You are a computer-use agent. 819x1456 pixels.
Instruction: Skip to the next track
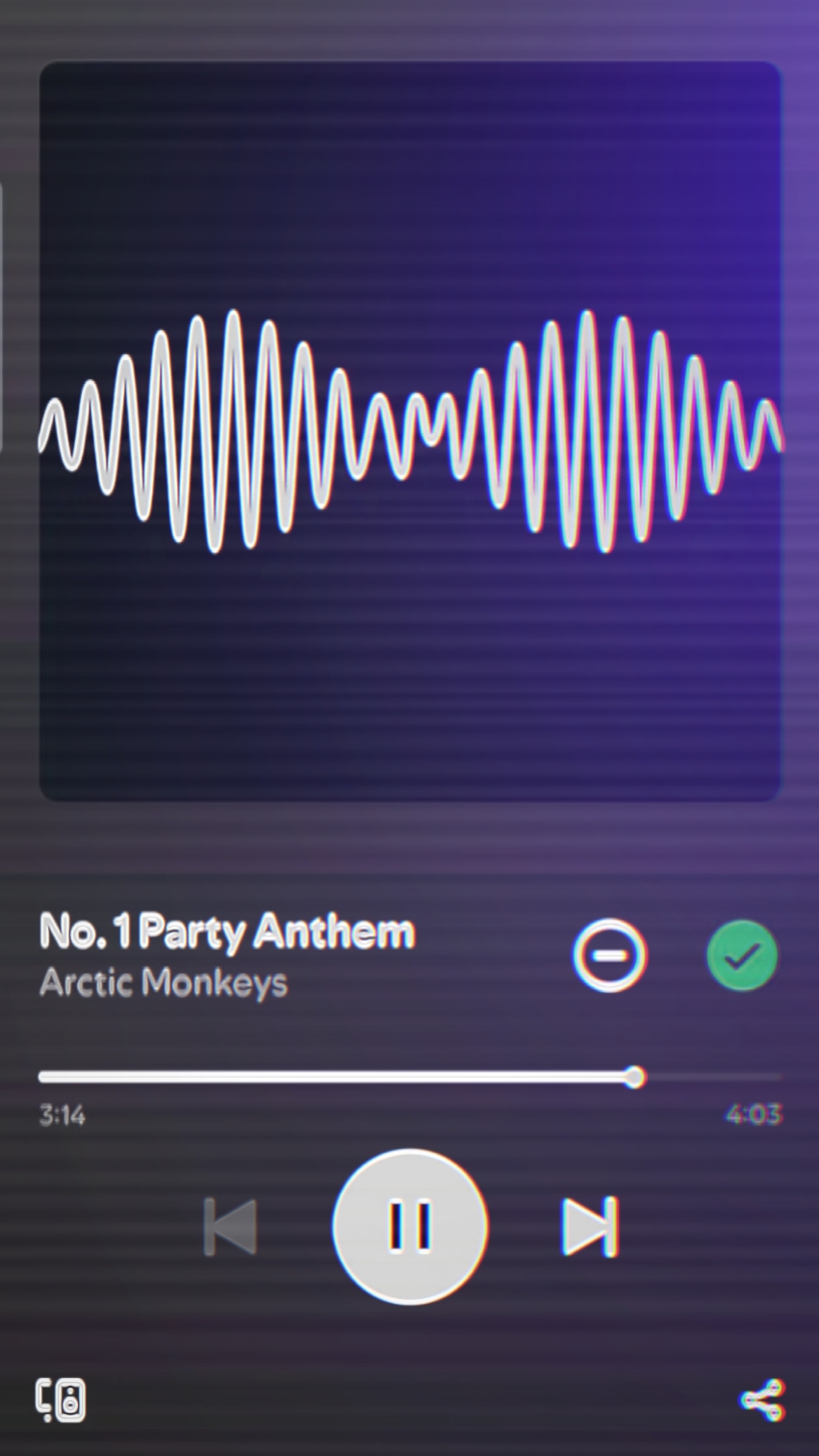pos(589,1227)
